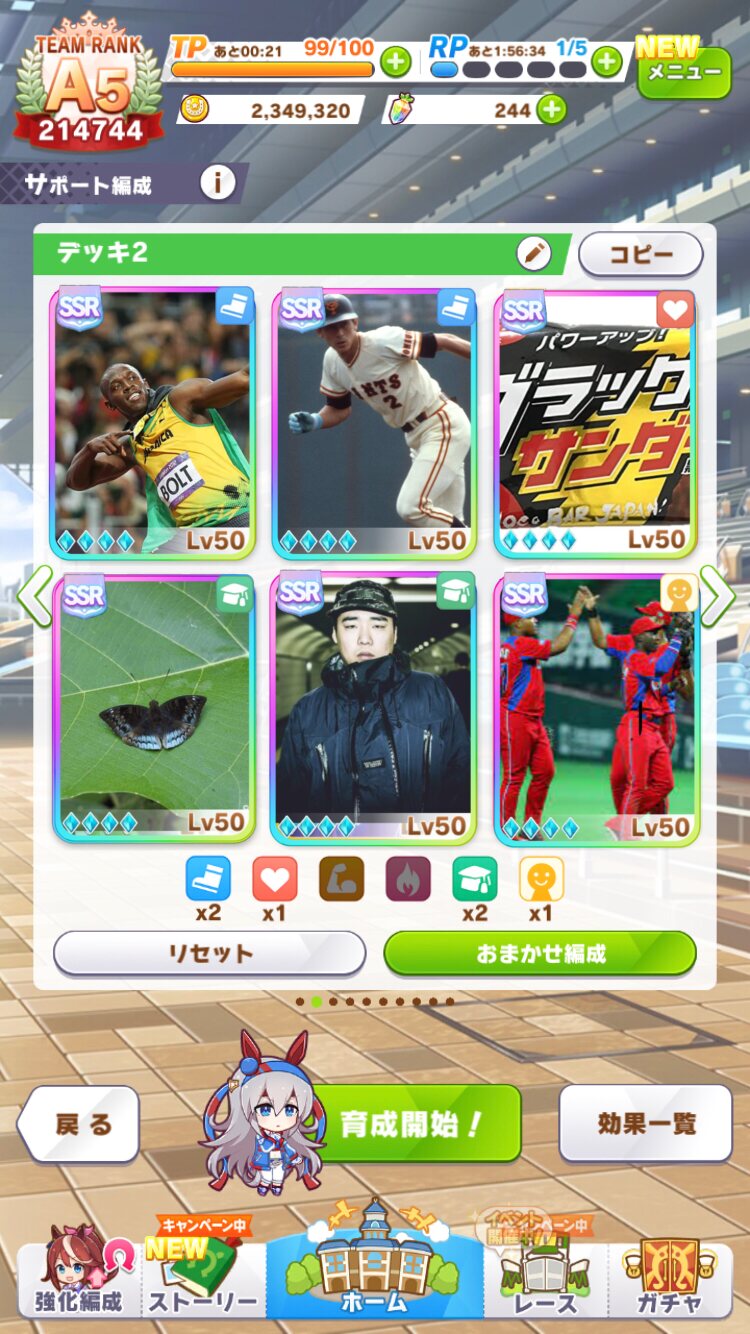
Task: Select the butterfly on leaf support card
Action: (153, 708)
